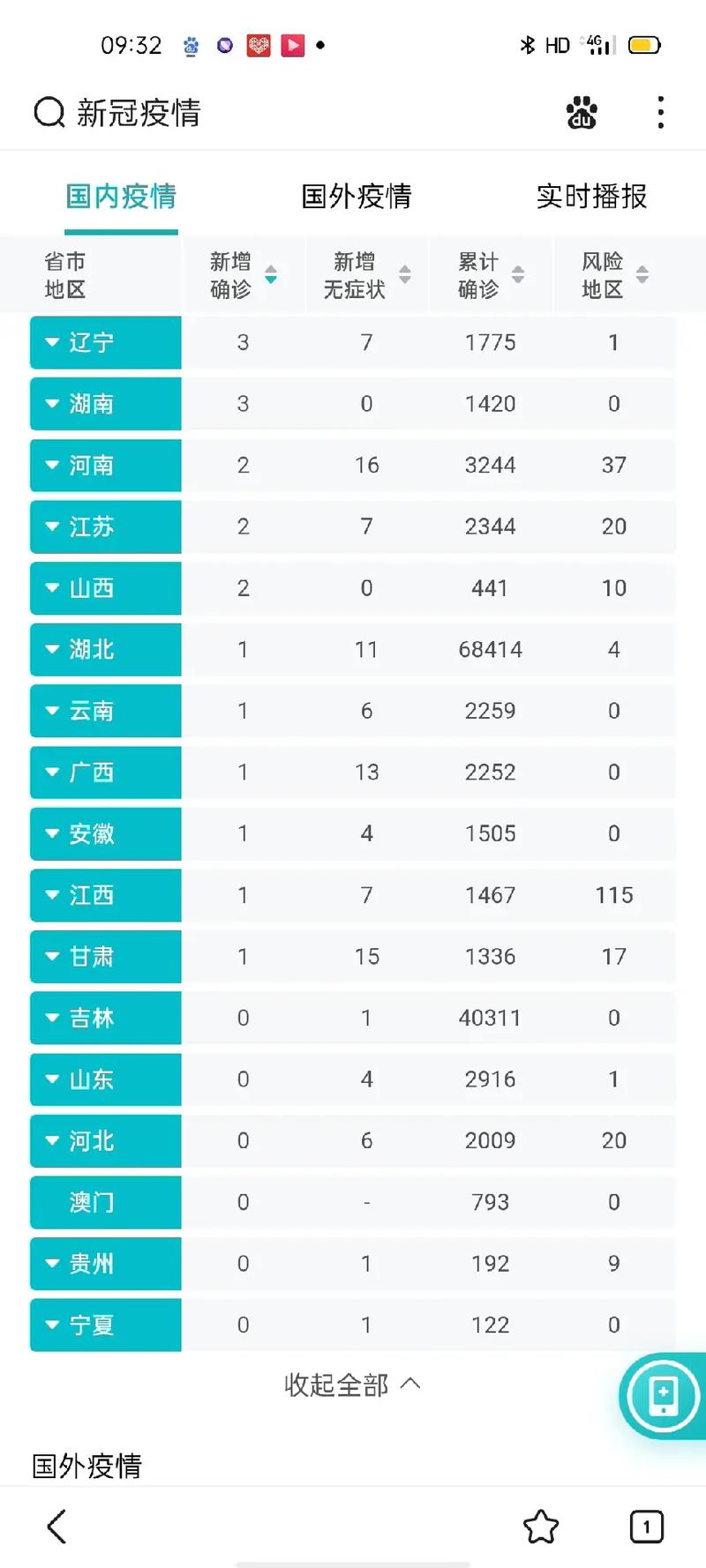
Task: Tap the star favorite icon in bottom bar
Action: pos(542,1527)
